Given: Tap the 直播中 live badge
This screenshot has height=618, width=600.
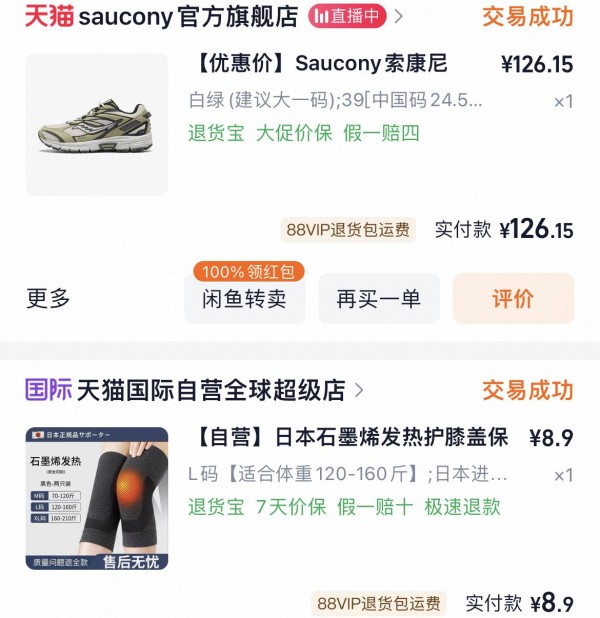Looking at the screenshot, I should [x=346, y=16].
